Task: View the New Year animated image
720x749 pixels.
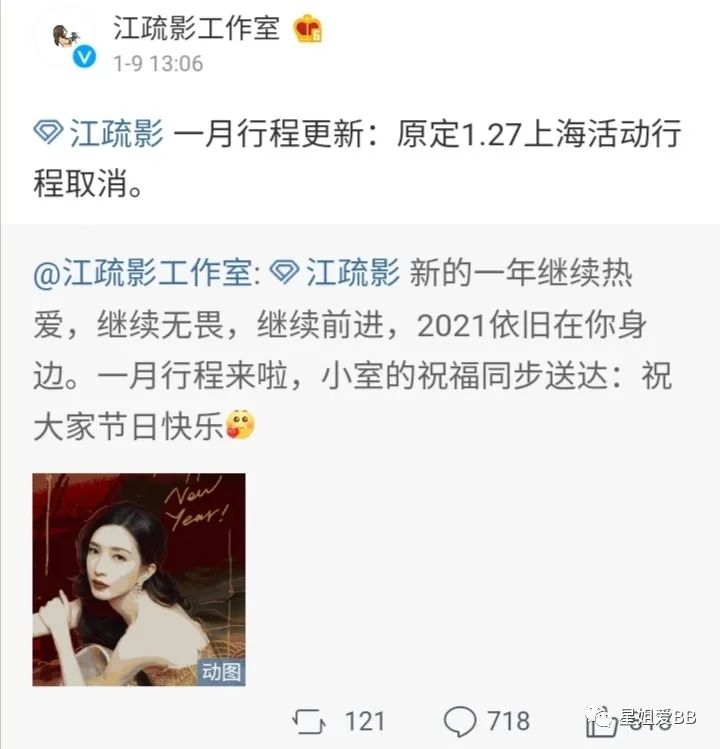Action: point(139,579)
